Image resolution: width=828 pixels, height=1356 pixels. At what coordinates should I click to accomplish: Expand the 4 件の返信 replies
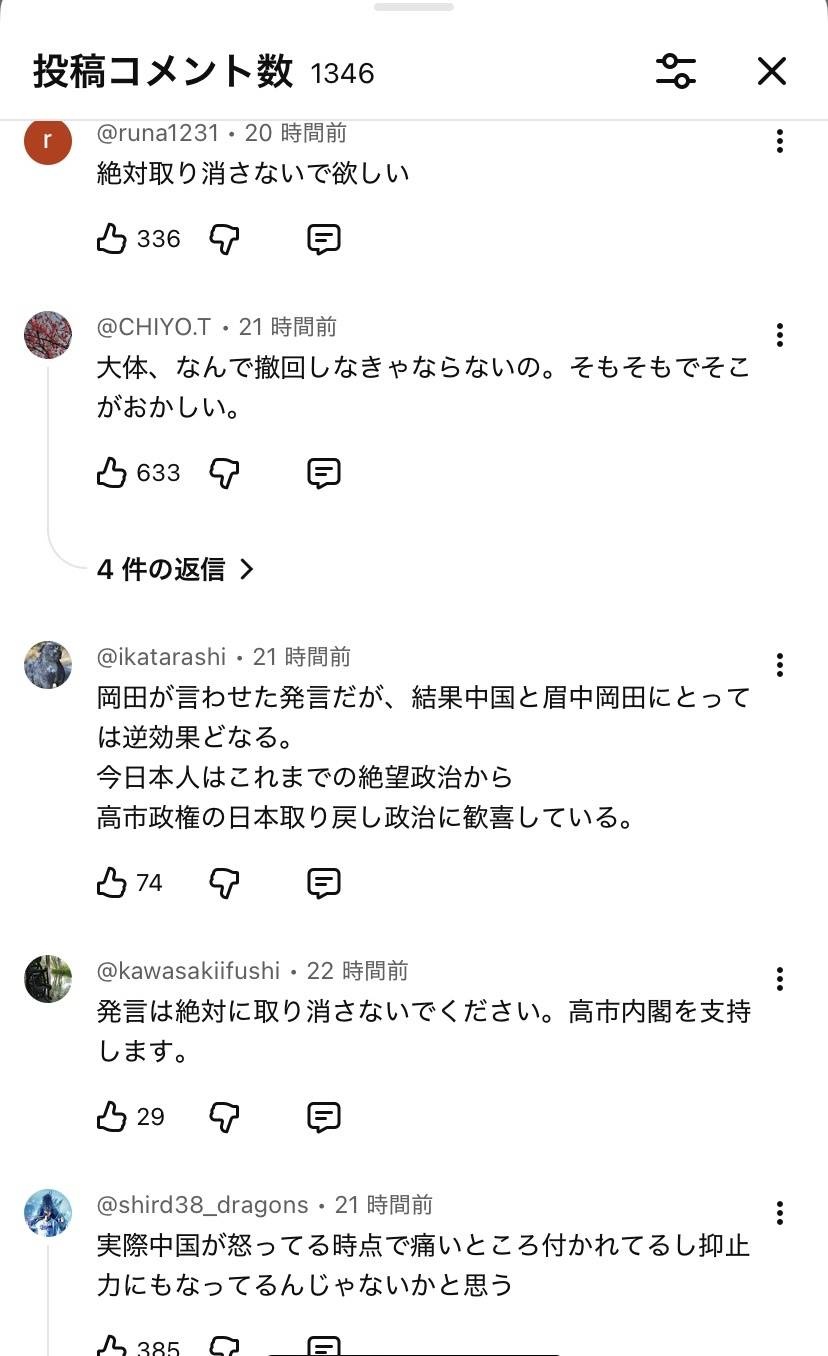(x=176, y=570)
